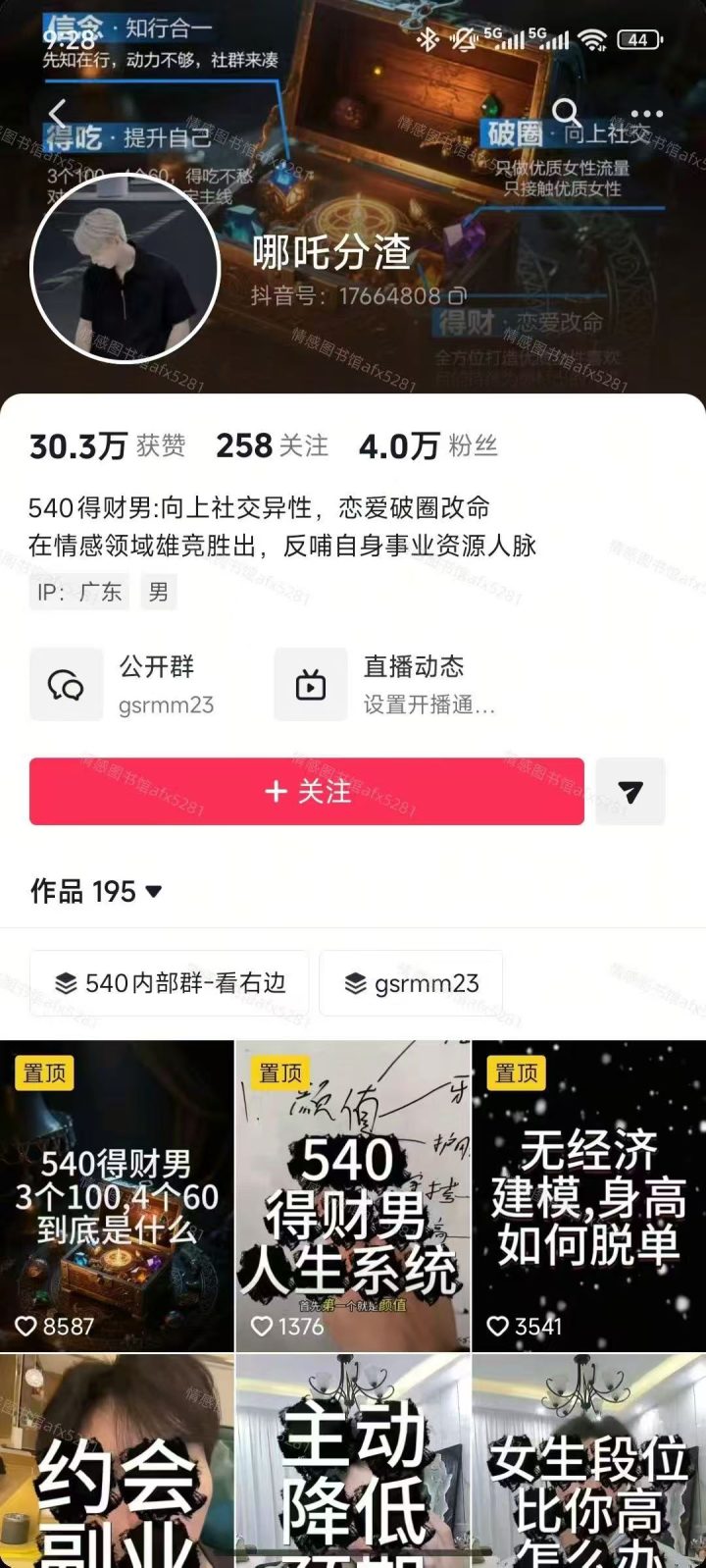Open the profile avatar photo
Viewport: 706px width, 1568px height.
point(125,267)
